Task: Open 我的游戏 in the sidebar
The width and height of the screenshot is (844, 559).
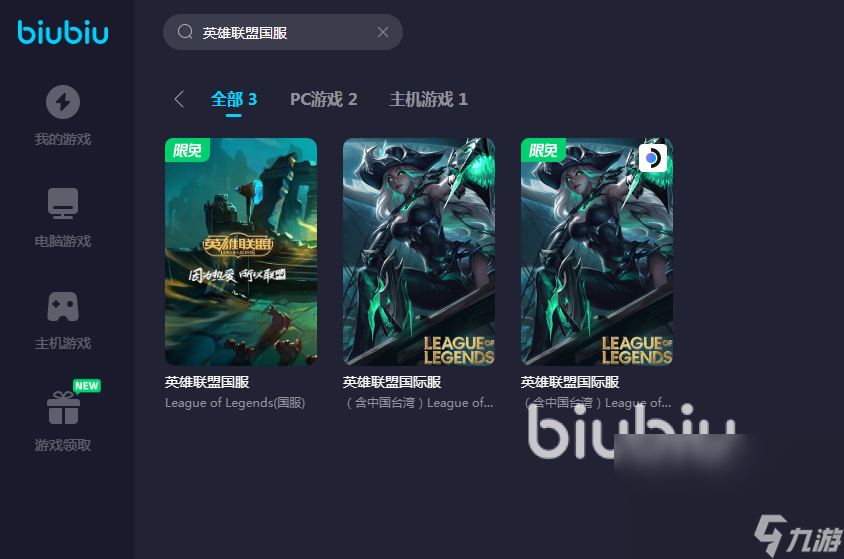Action: click(63, 115)
